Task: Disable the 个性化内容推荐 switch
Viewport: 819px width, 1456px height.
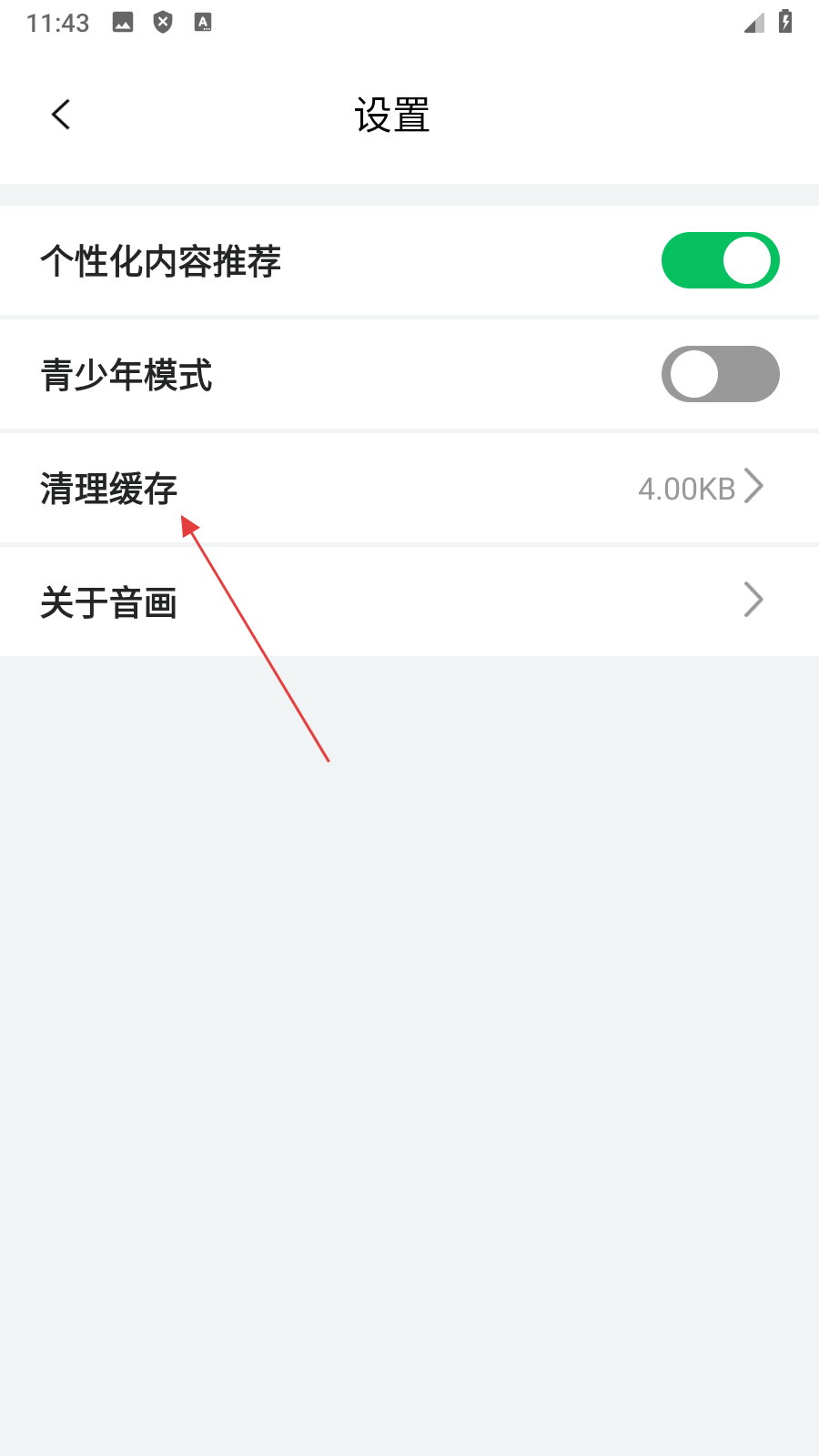Action: pos(720,260)
